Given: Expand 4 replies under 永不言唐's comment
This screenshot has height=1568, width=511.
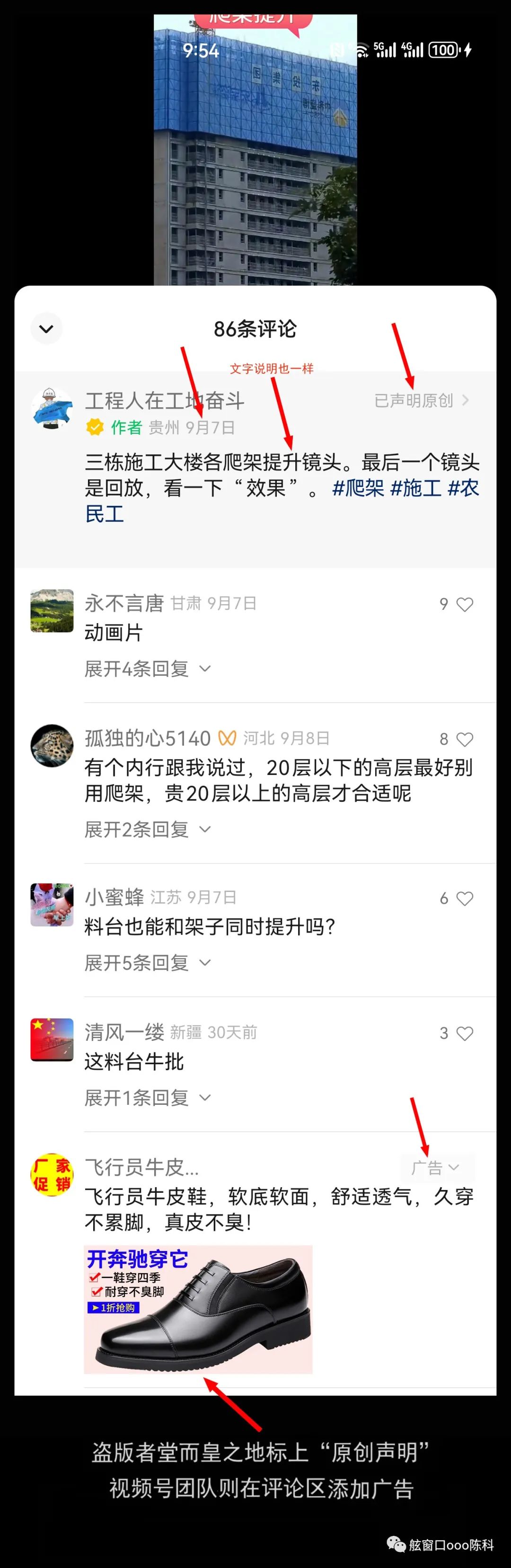Looking at the screenshot, I should (x=148, y=669).
